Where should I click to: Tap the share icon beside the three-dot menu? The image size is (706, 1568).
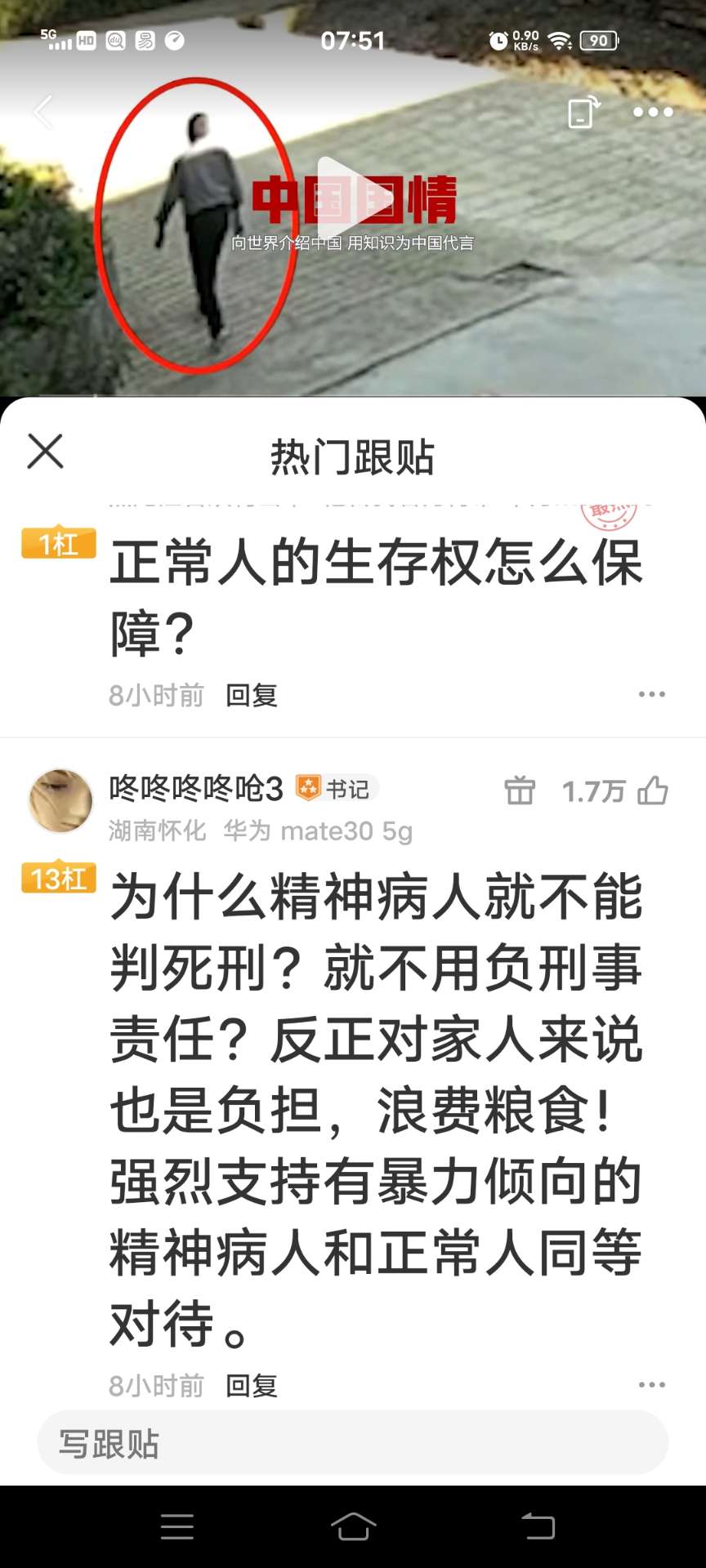[x=583, y=112]
